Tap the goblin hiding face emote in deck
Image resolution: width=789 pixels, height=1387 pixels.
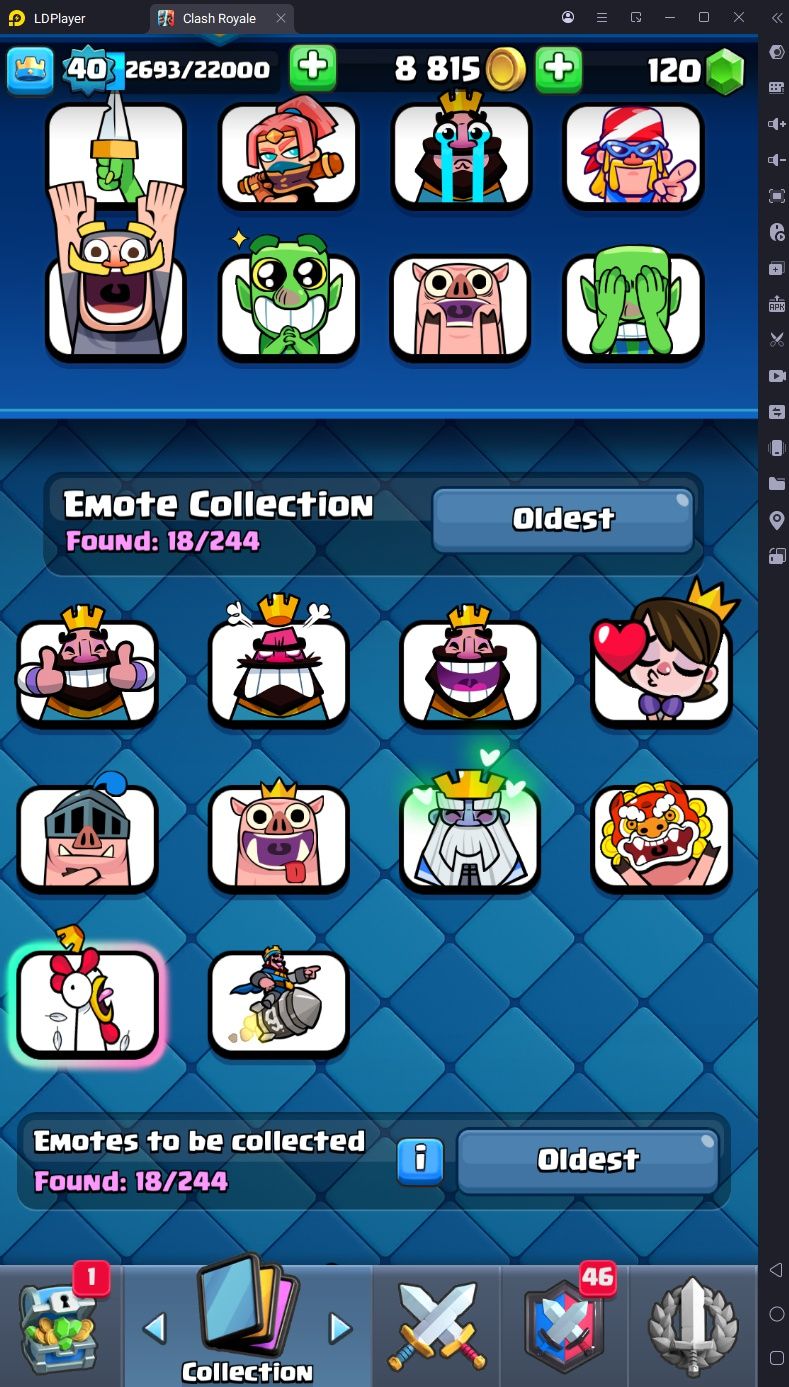pos(633,306)
